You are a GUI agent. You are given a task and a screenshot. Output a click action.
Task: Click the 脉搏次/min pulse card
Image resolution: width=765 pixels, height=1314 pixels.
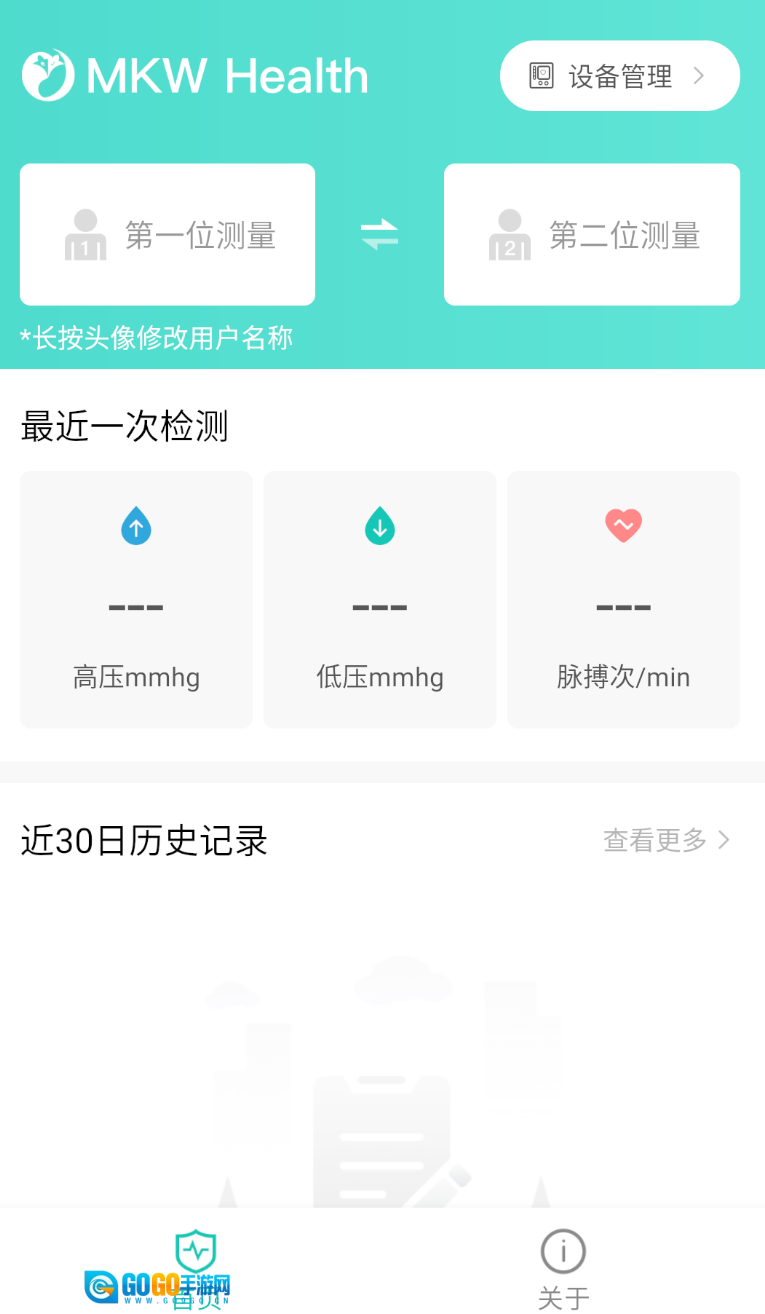click(623, 599)
